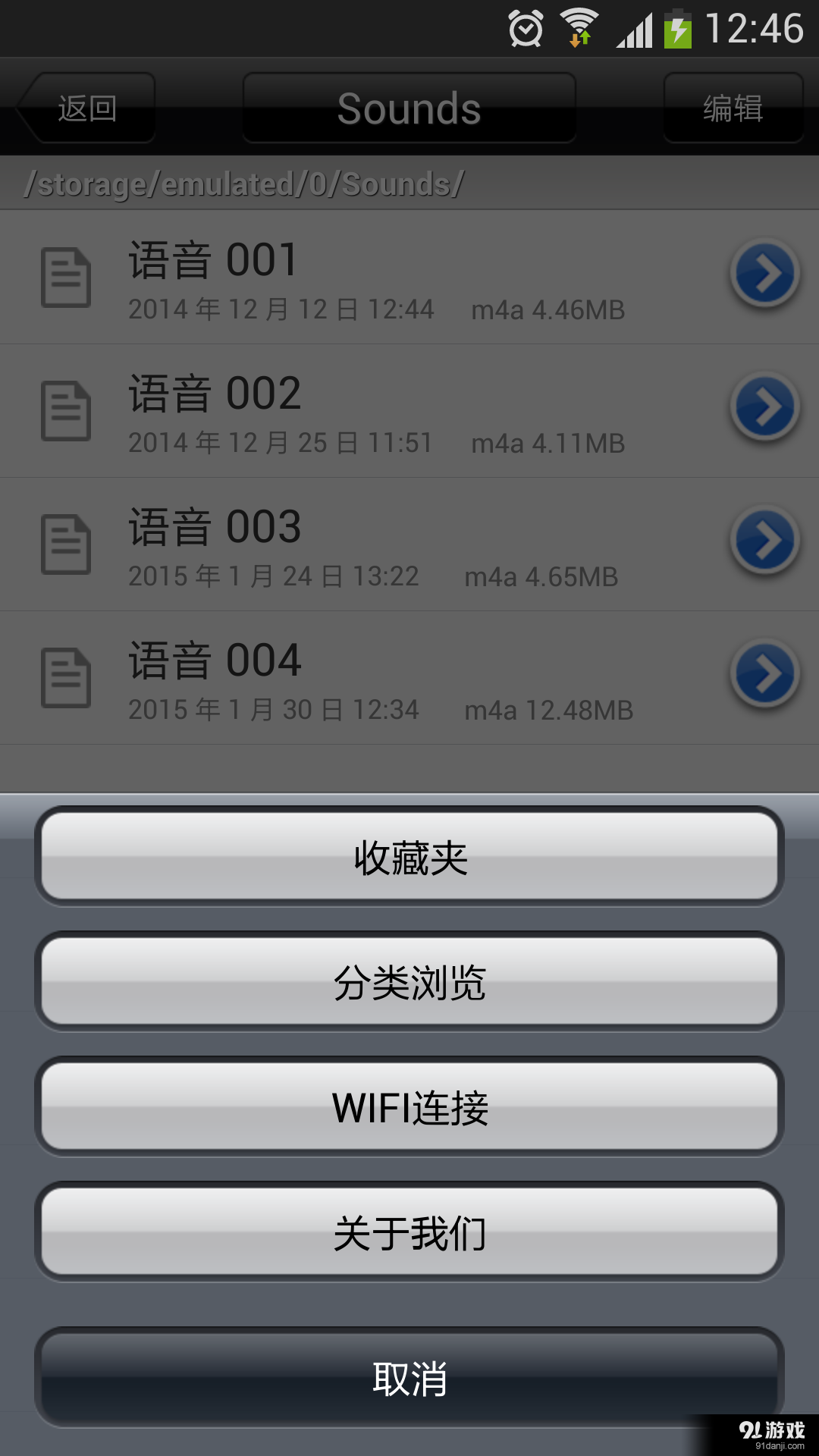
Task: Select the document icon beside 语音 004
Action: click(x=67, y=675)
